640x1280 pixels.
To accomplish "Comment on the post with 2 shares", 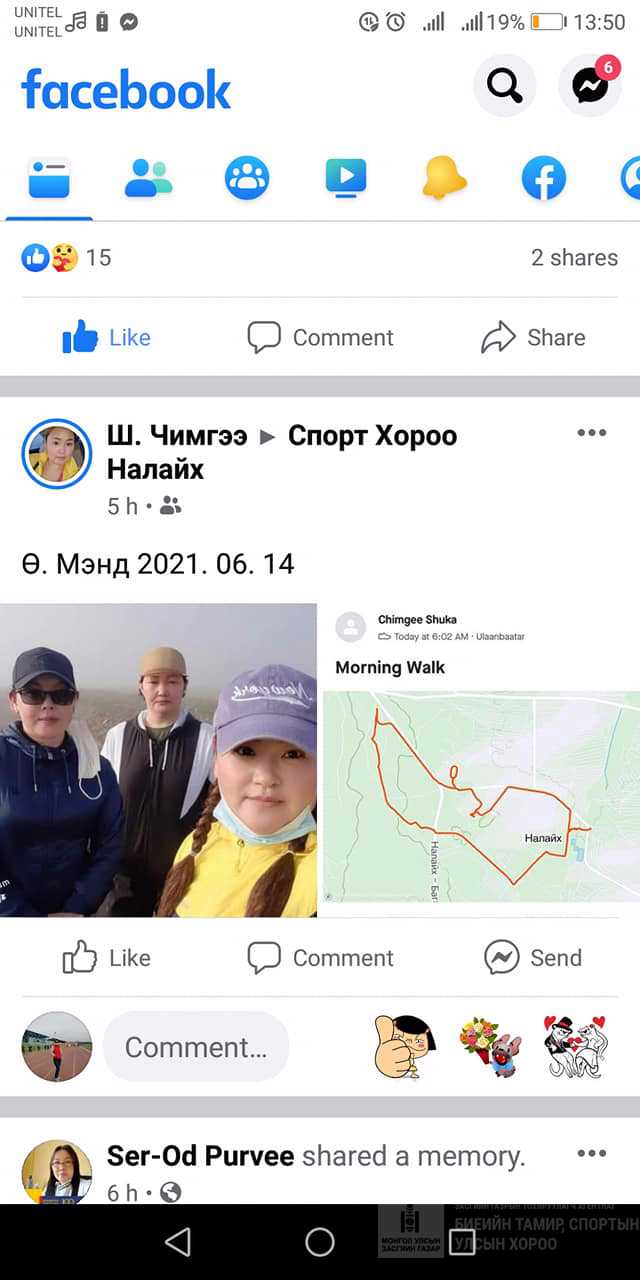I will pos(321,338).
